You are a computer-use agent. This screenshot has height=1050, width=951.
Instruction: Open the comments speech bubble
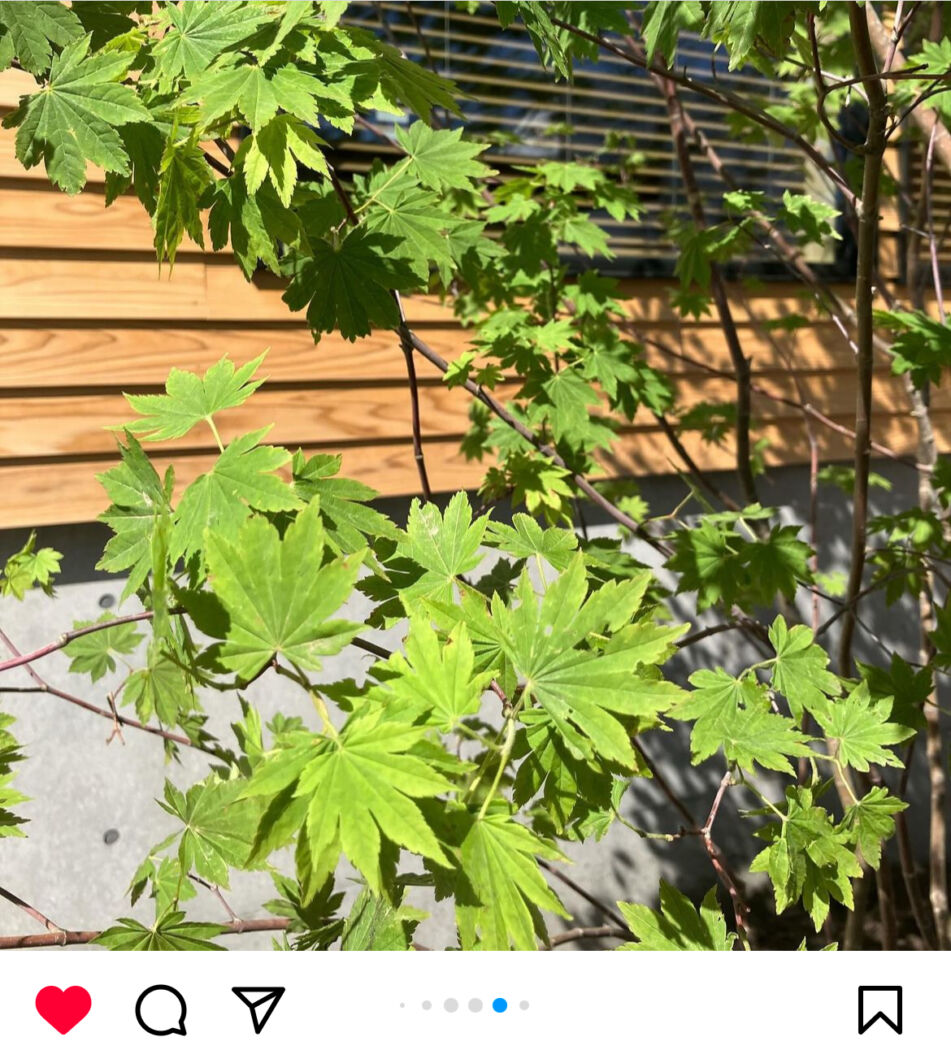(x=161, y=1009)
